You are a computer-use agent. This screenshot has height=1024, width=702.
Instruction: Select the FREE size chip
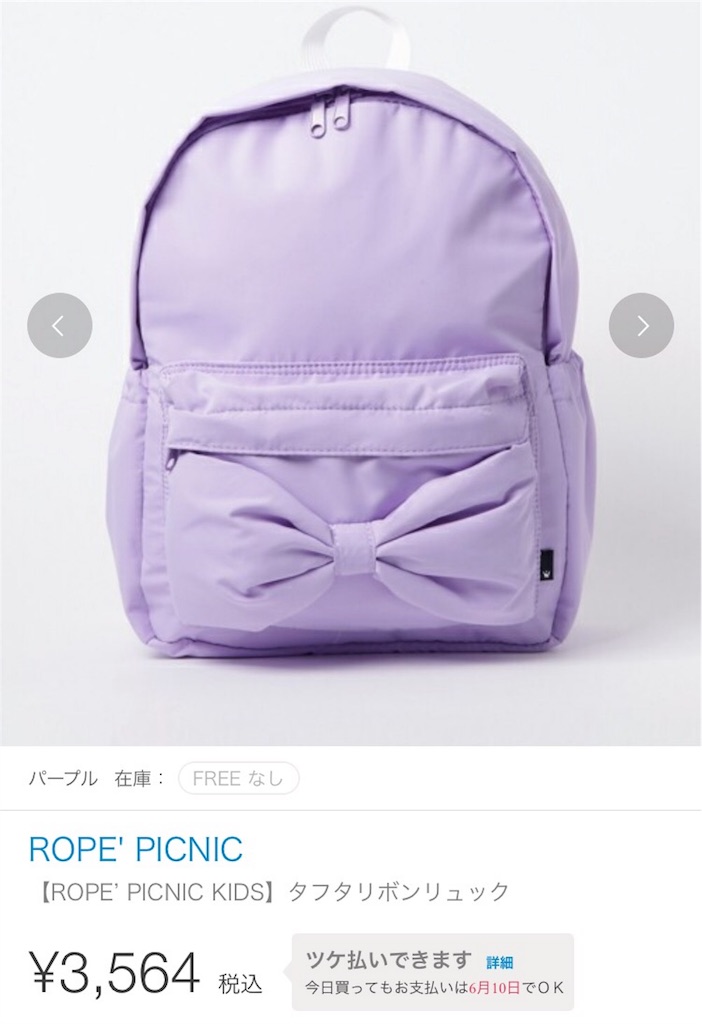238,778
